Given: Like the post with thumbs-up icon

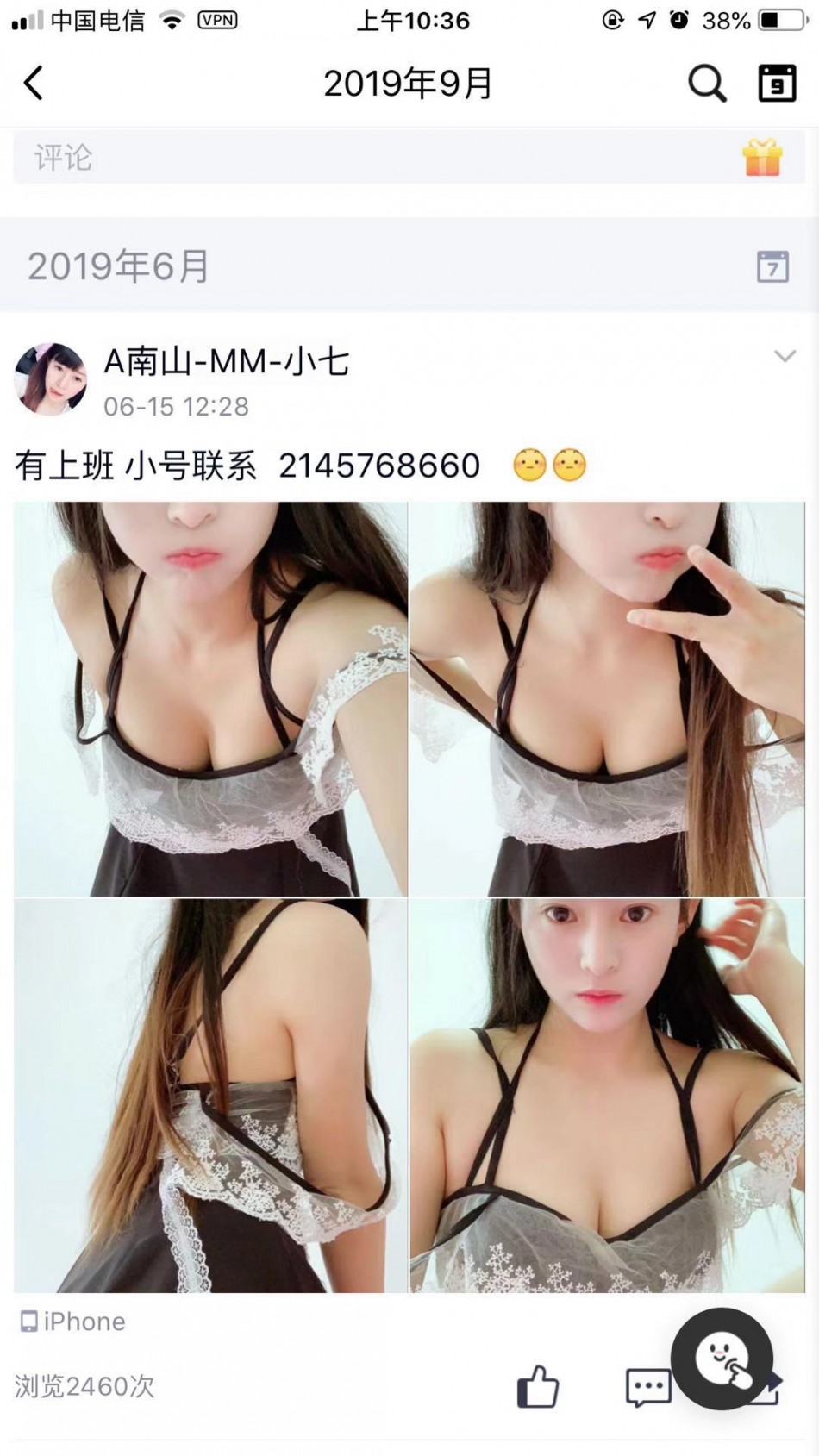Looking at the screenshot, I should point(538,1387).
